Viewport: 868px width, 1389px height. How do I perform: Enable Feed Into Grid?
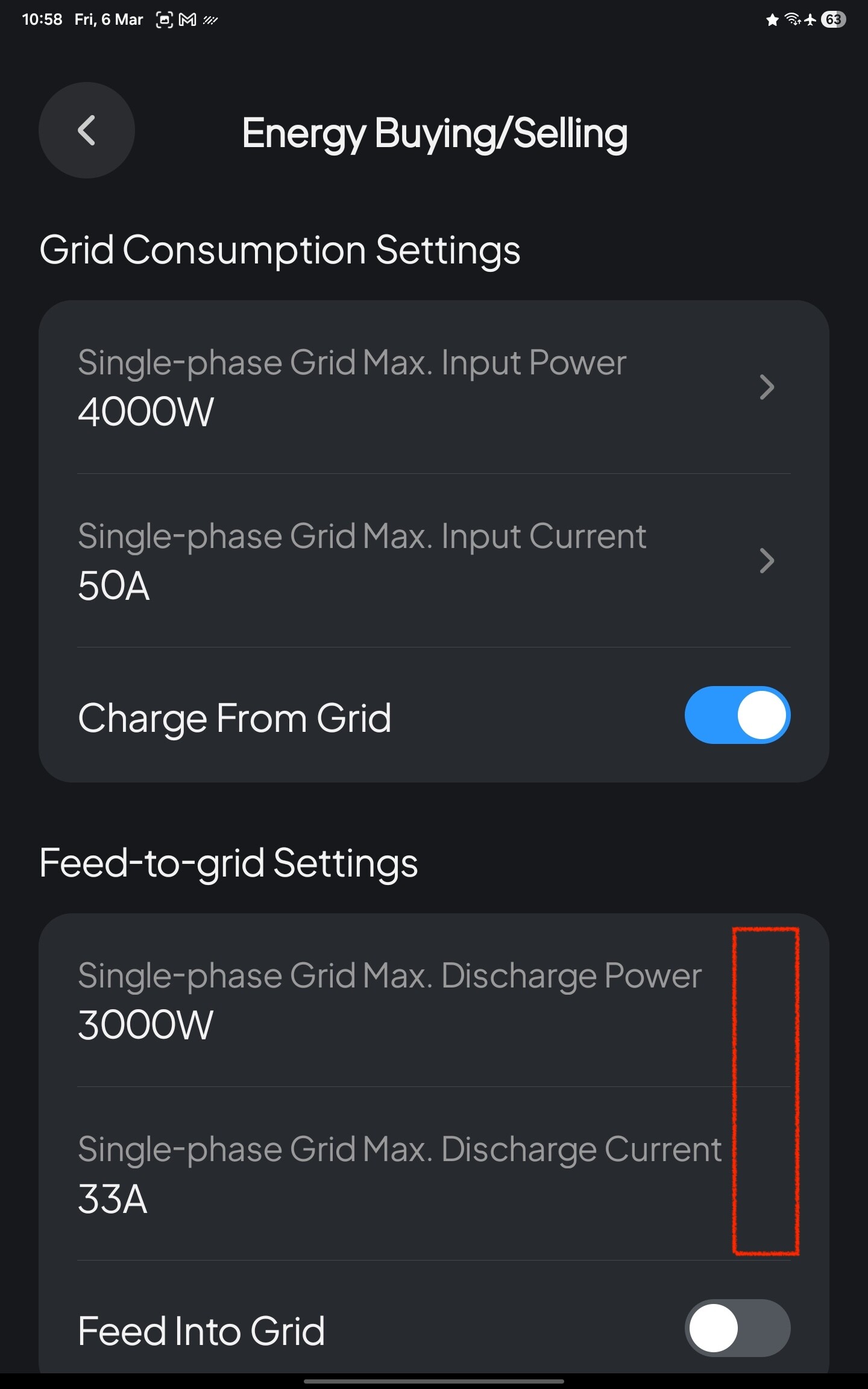click(737, 1328)
